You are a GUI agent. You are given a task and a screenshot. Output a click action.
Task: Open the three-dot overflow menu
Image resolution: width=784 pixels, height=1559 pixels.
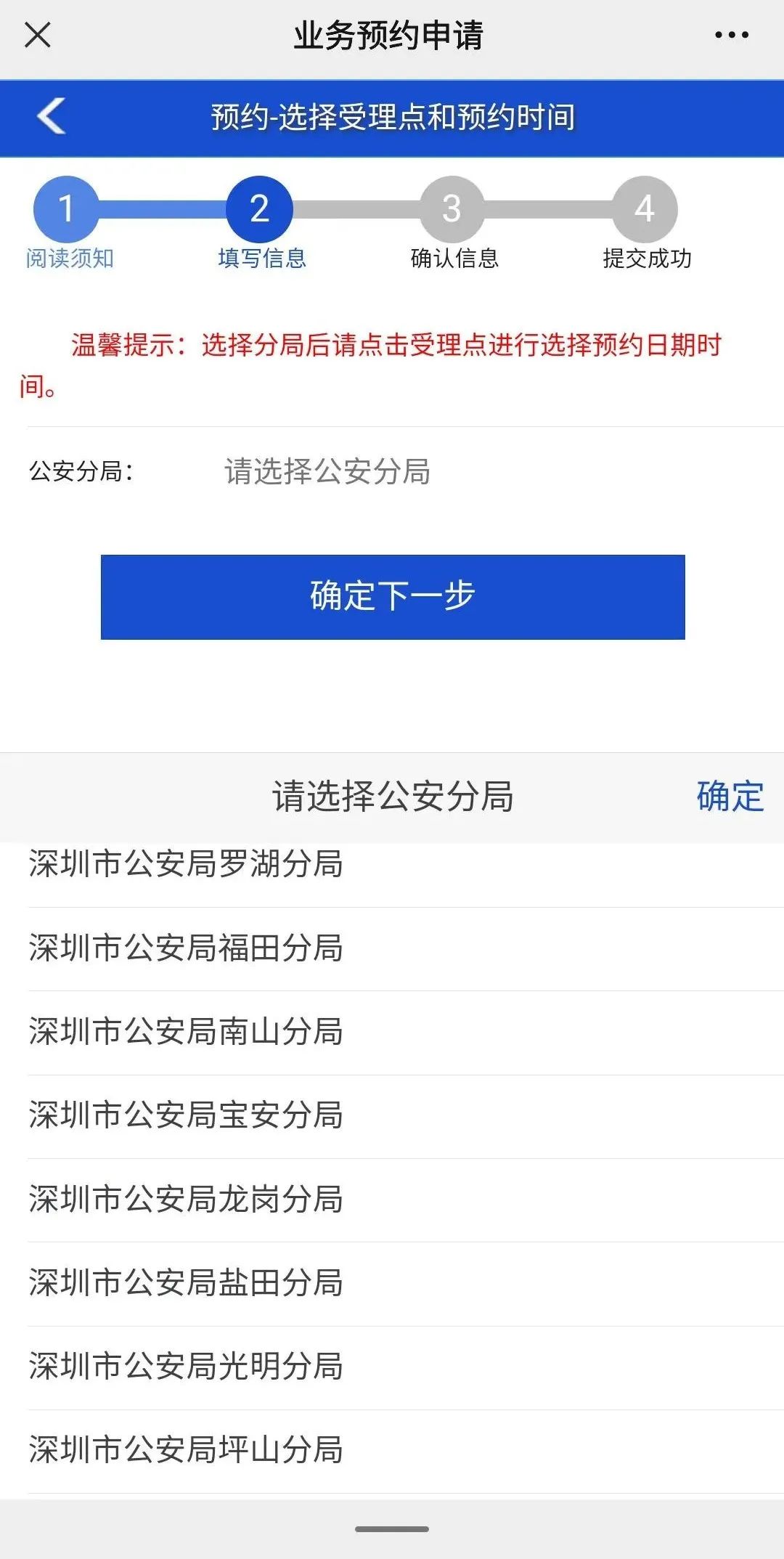731,35
